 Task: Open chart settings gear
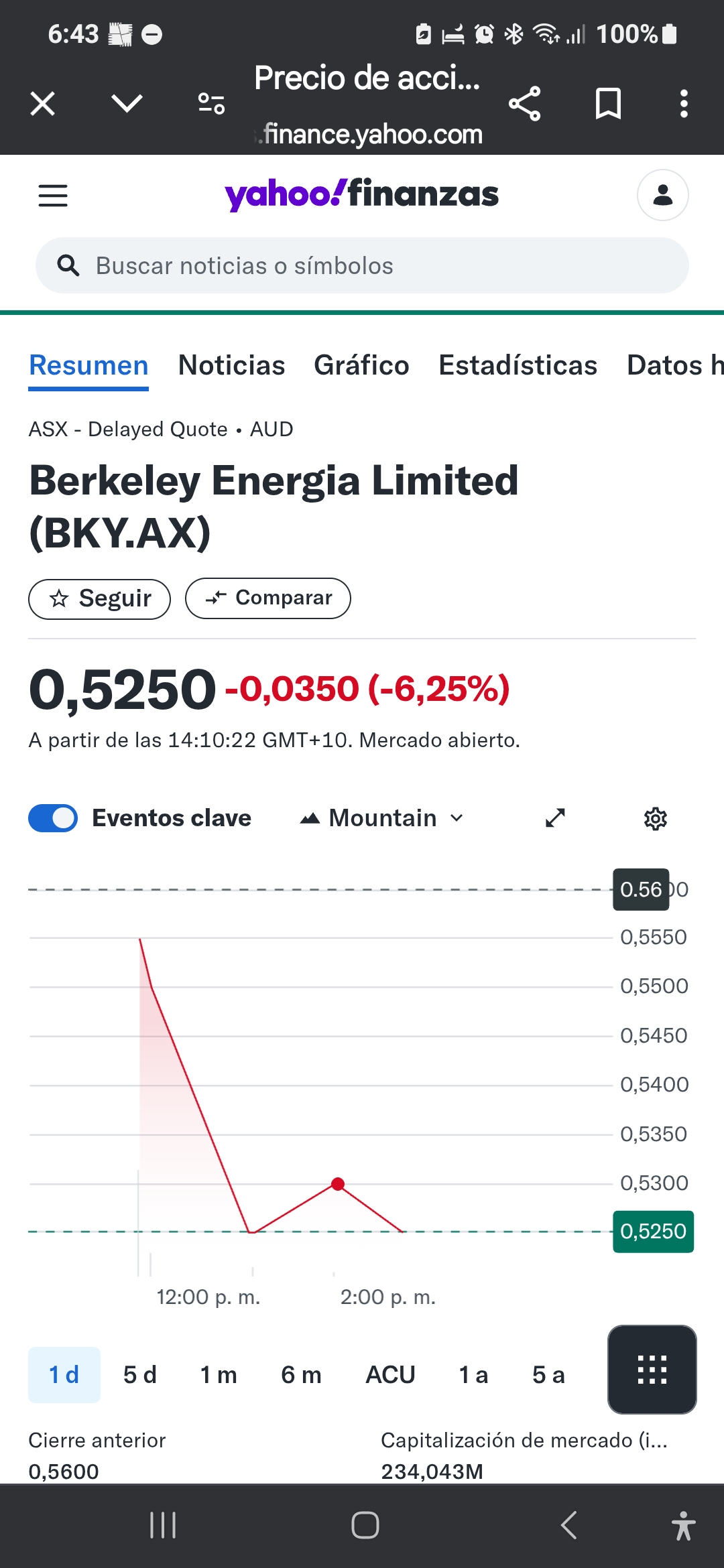[655, 819]
